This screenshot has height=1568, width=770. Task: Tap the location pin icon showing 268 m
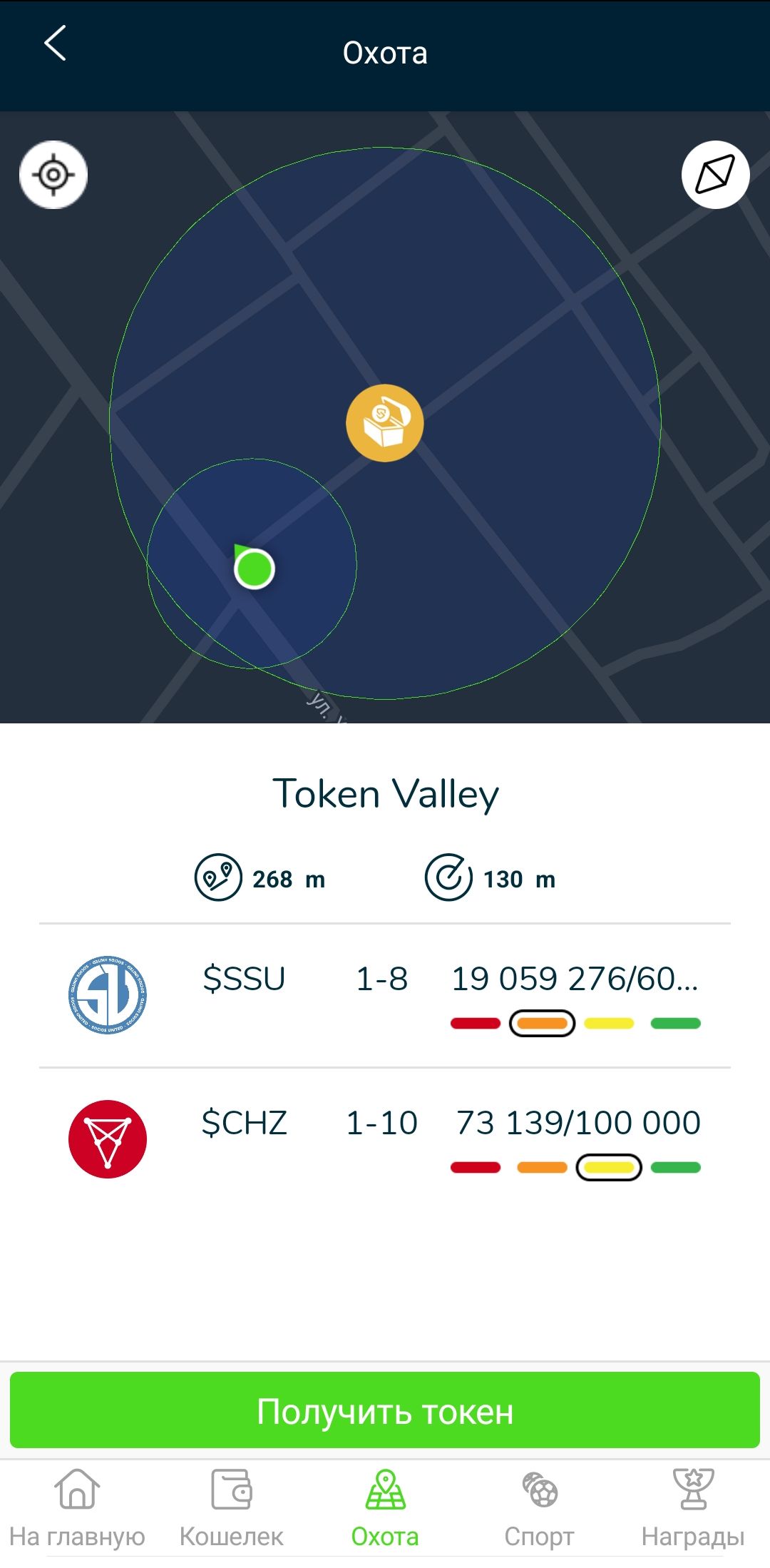pos(217,878)
